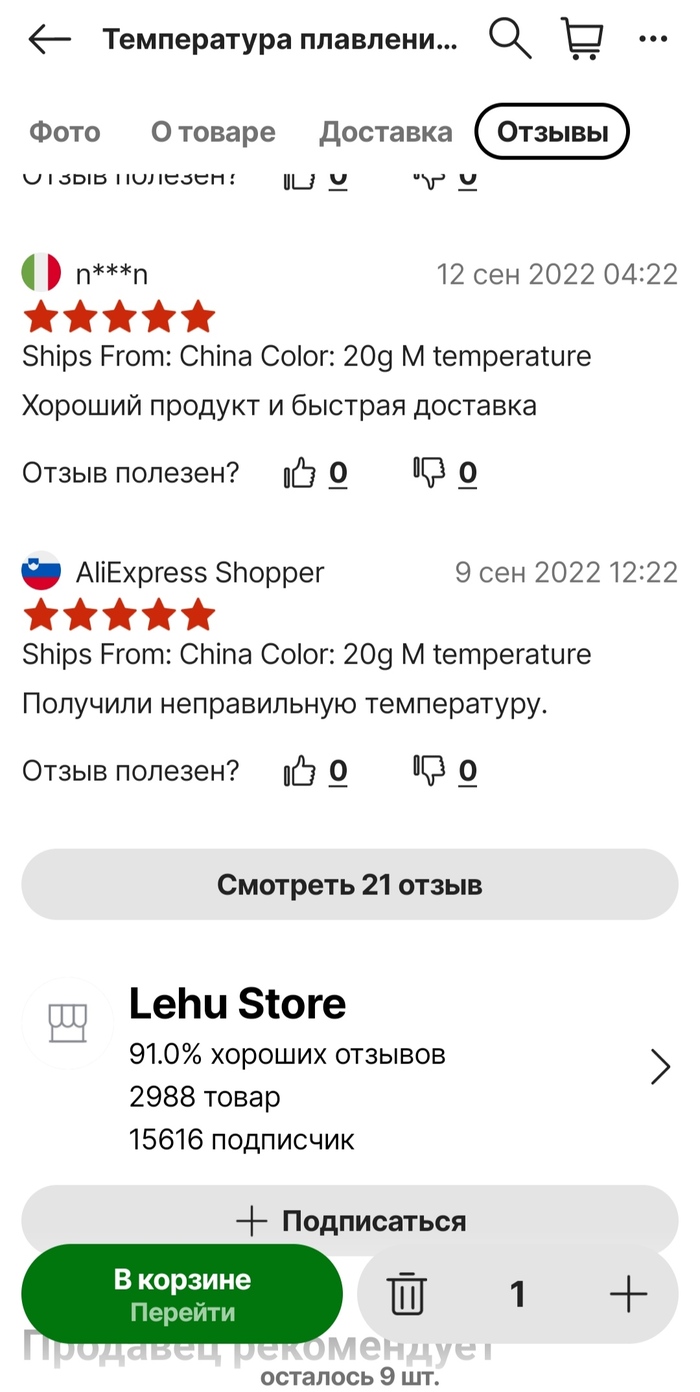Viewport: 700px width, 1392px height.
Task: Select the Доставка tab
Action: 385,132
